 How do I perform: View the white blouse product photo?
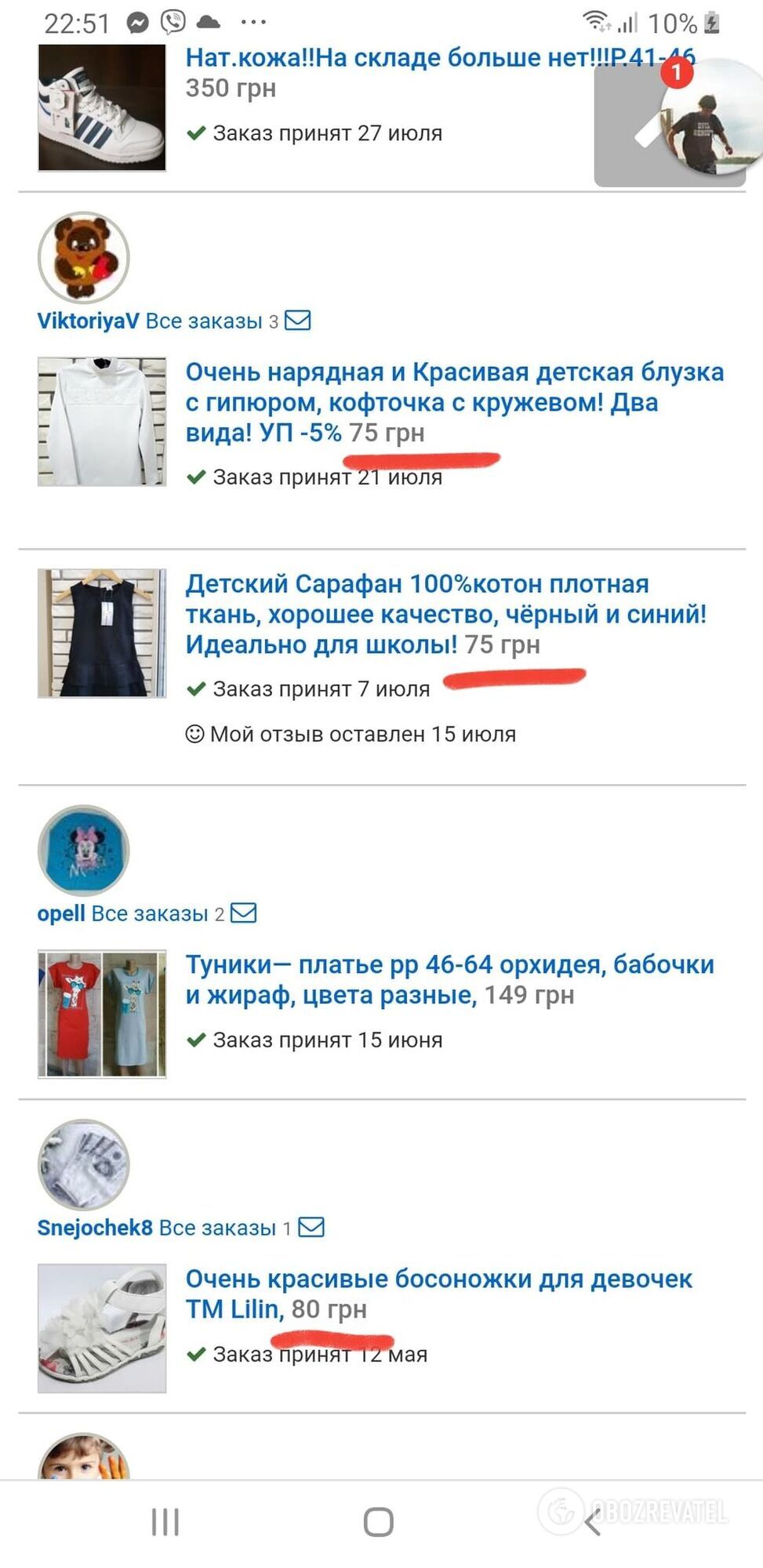coord(102,422)
